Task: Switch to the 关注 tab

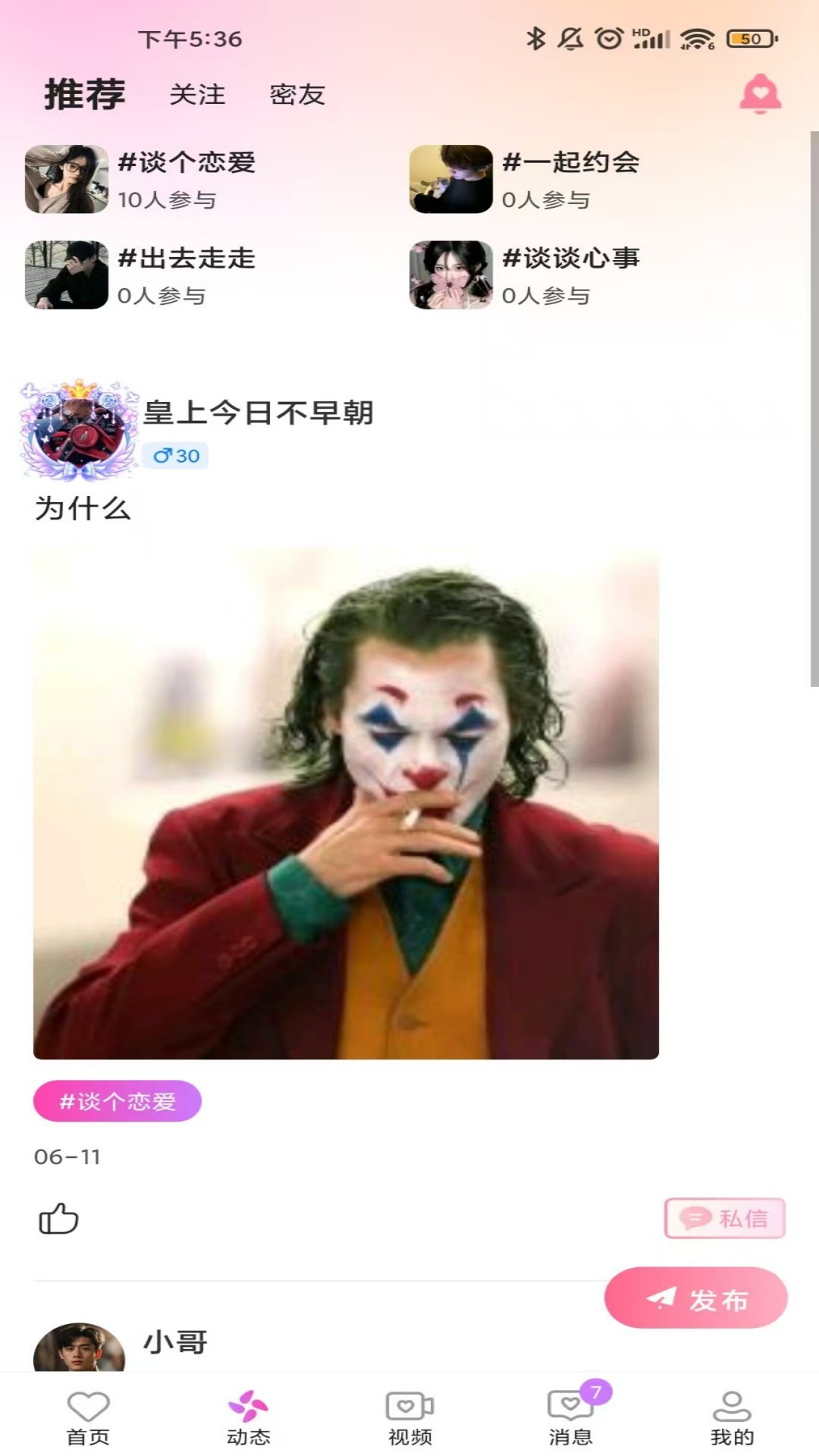Action: 197,94
